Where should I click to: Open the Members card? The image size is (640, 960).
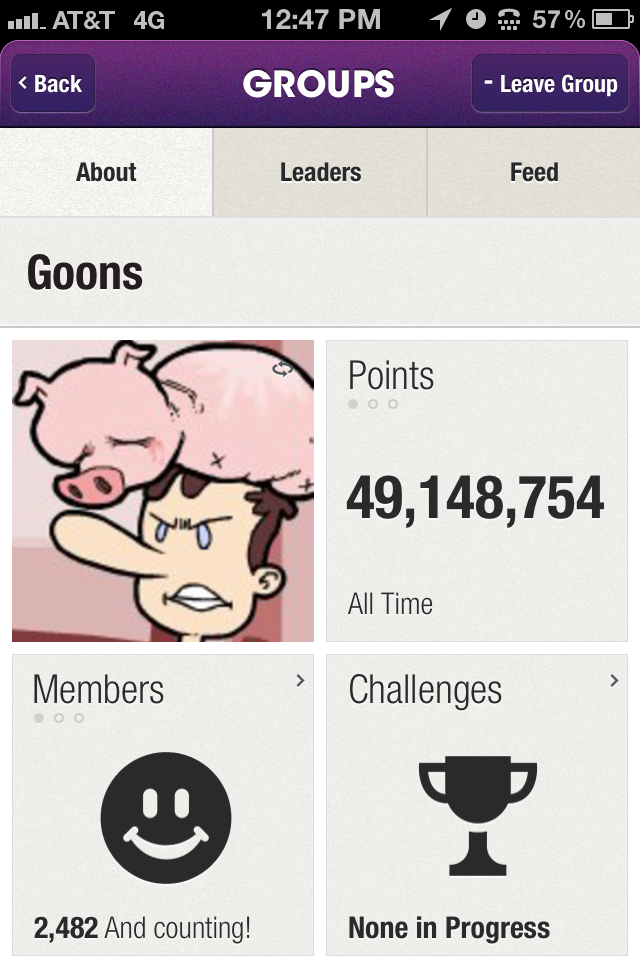pos(163,804)
